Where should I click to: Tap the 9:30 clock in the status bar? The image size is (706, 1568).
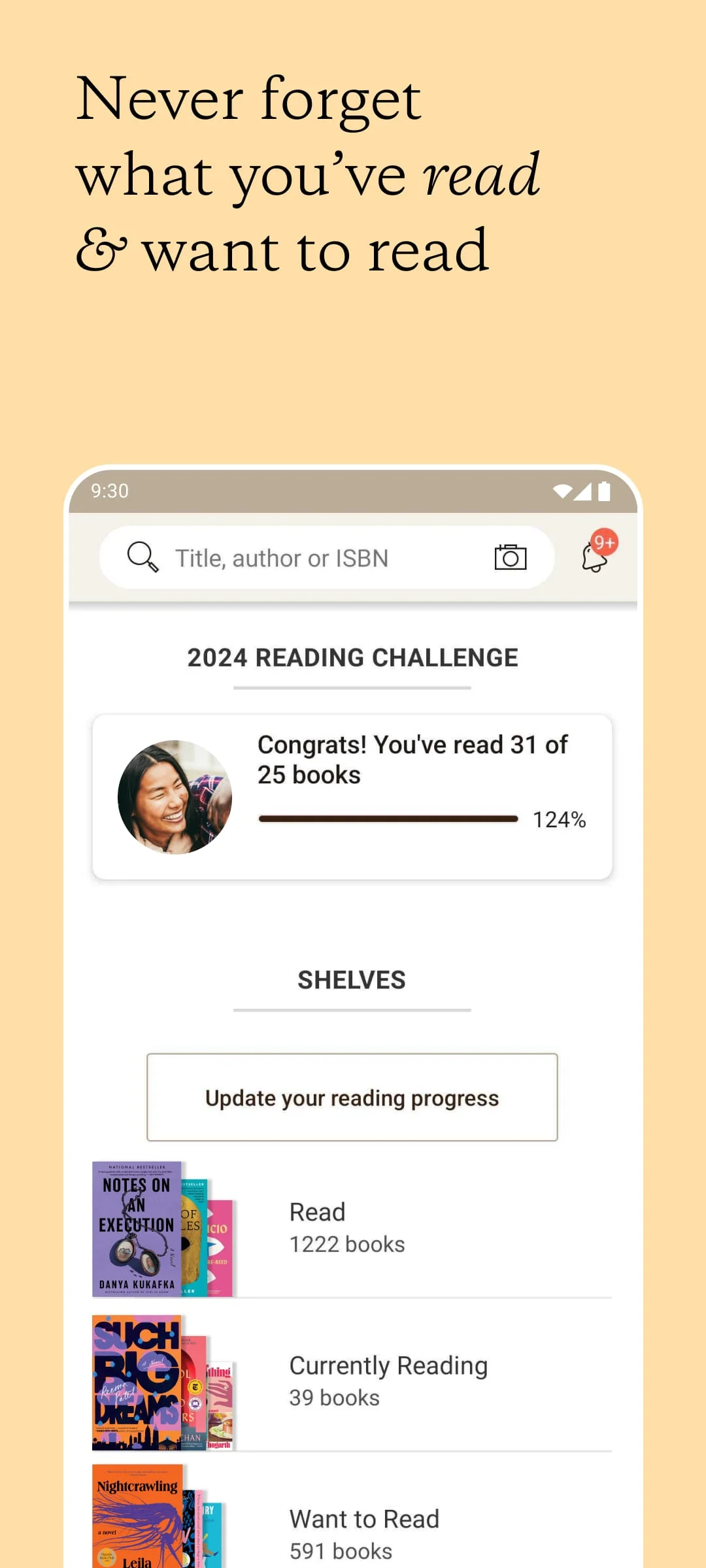coord(110,491)
